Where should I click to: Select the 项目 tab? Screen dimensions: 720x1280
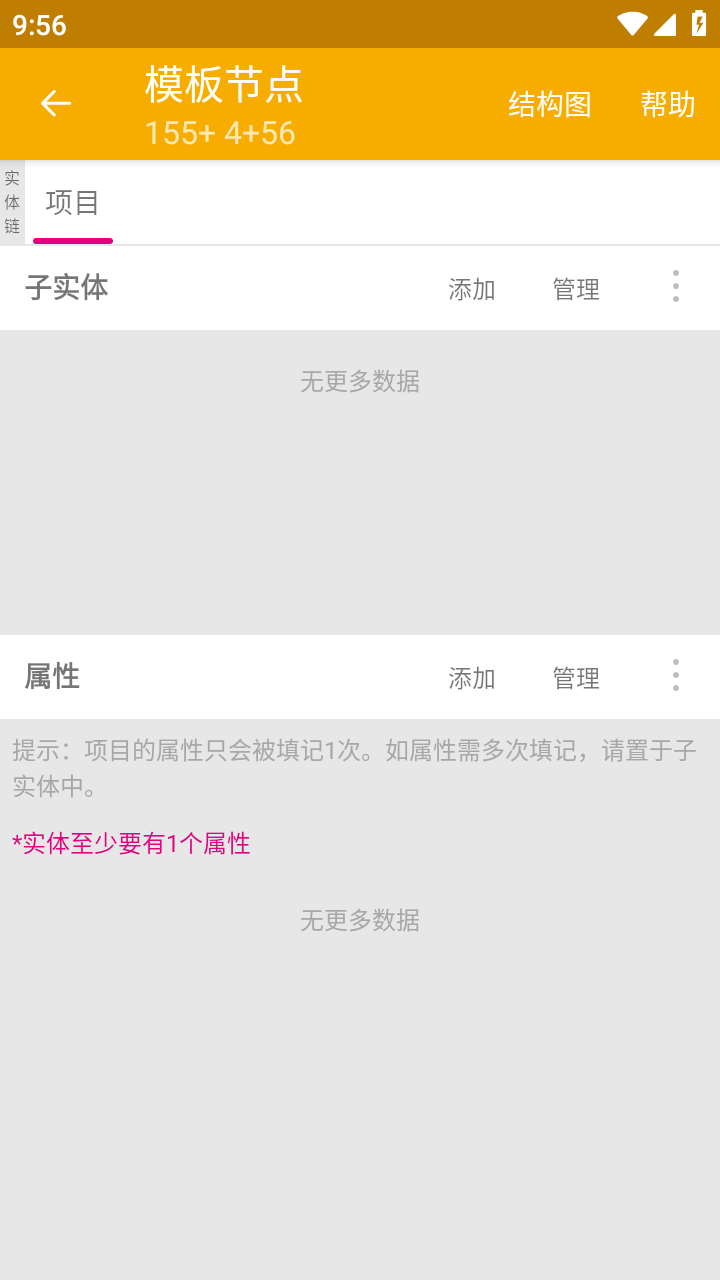click(72, 203)
